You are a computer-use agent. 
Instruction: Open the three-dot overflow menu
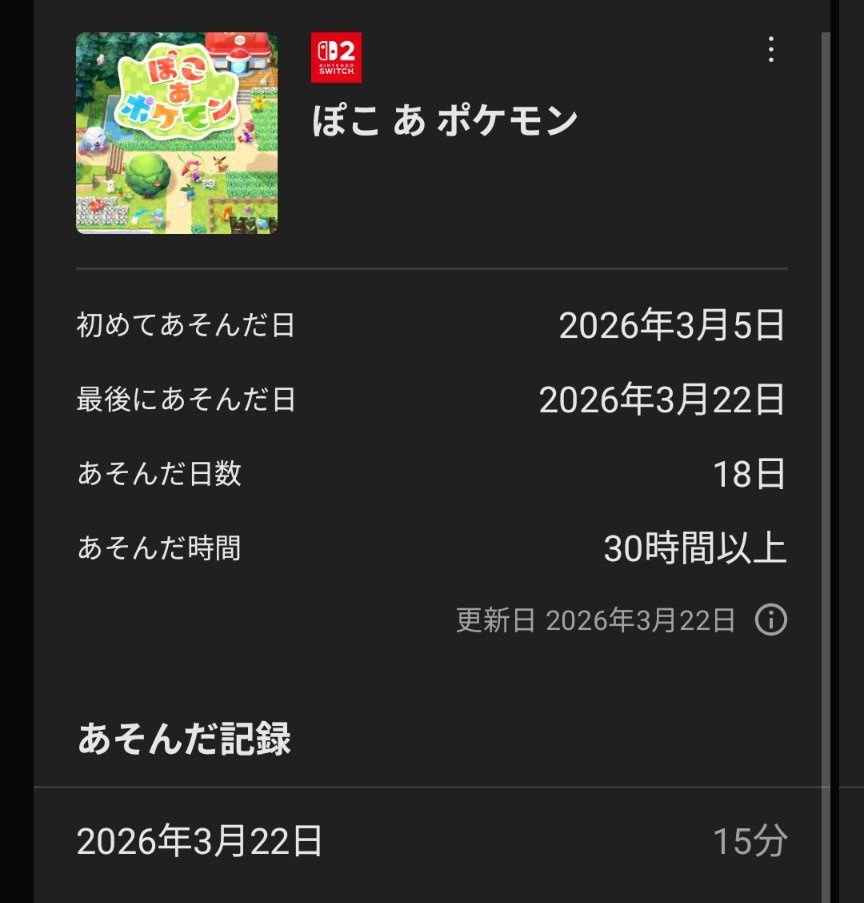pos(770,50)
